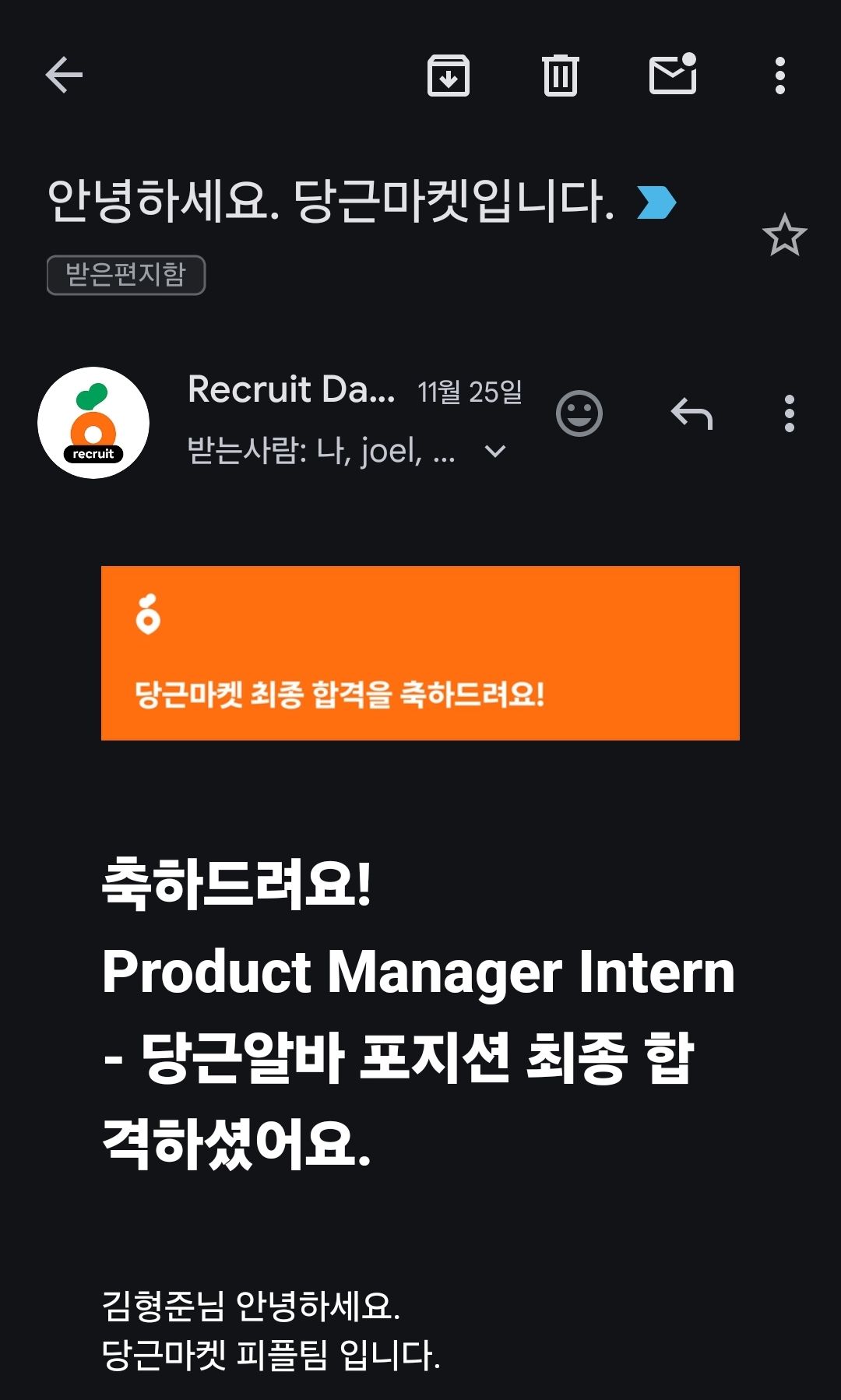Viewport: 841px width, 1400px height.
Task: Delete this email with trash icon
Action: pyautogui.click(x=561, y=76)
